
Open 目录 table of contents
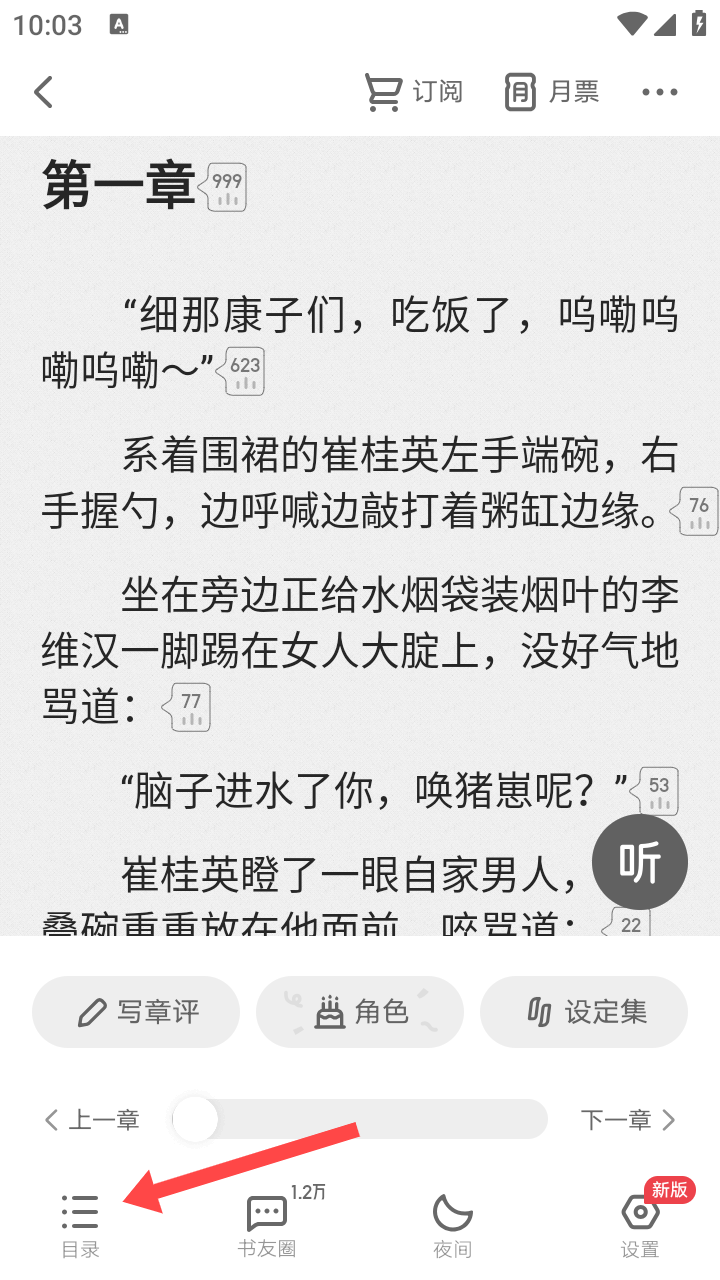[80, 1225]
